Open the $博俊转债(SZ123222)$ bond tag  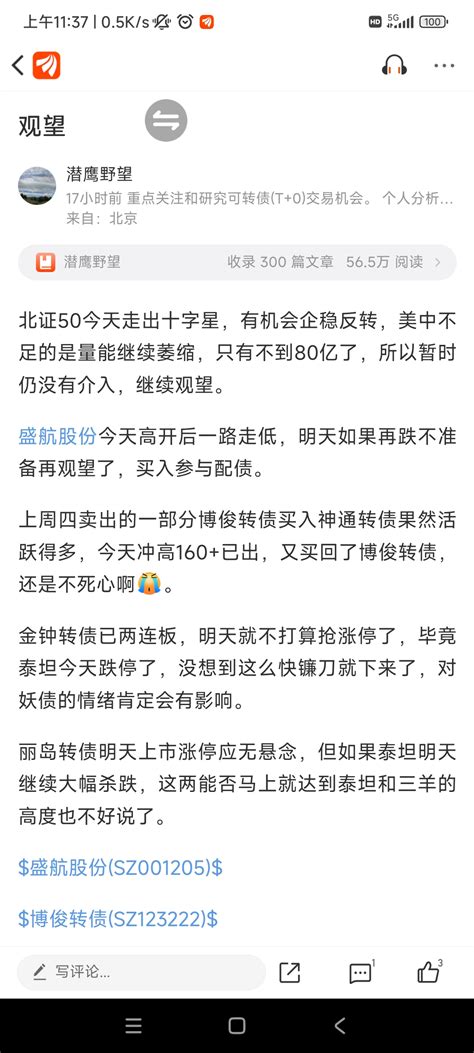pos(117,919)
